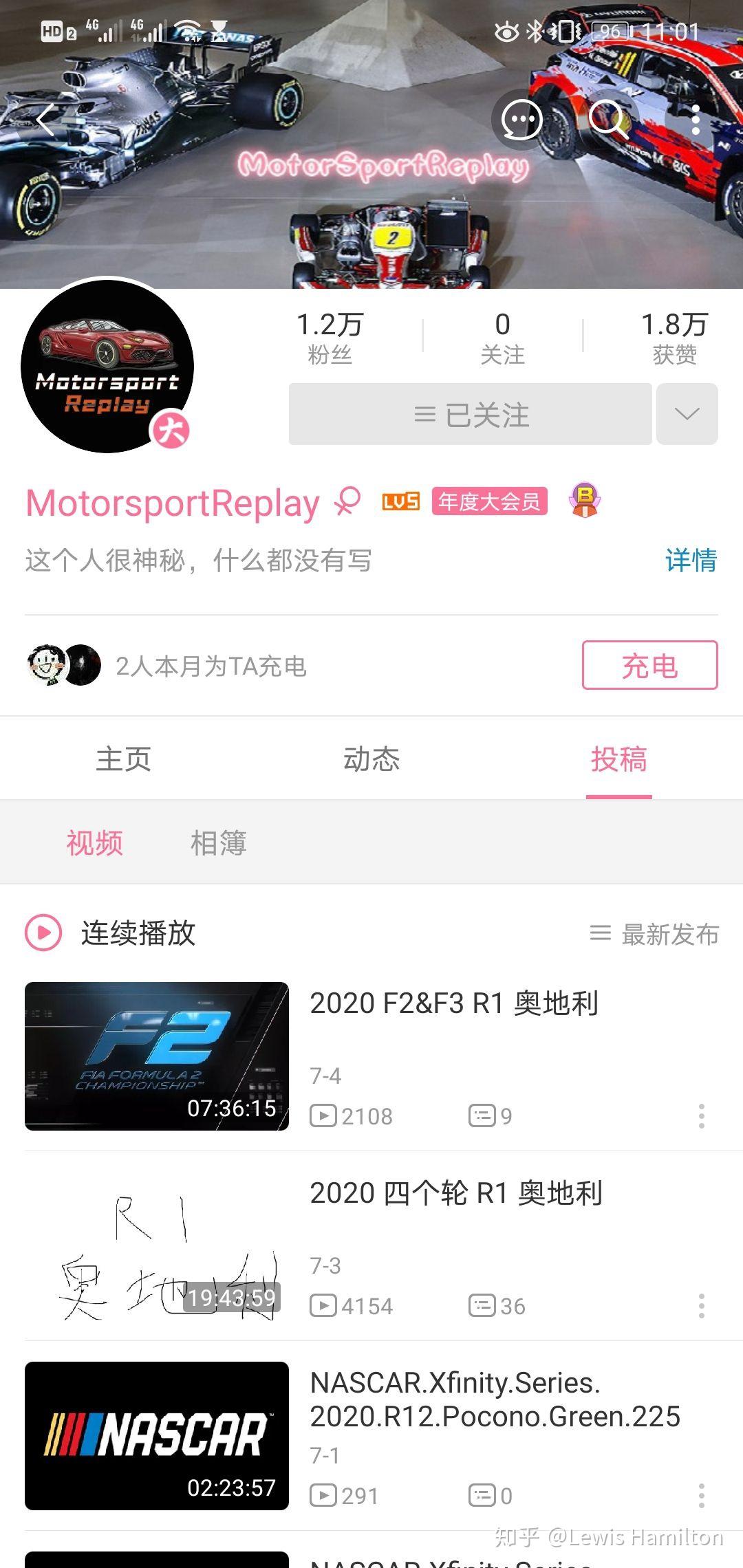Open the top-right overflow menu

(696, 120)
